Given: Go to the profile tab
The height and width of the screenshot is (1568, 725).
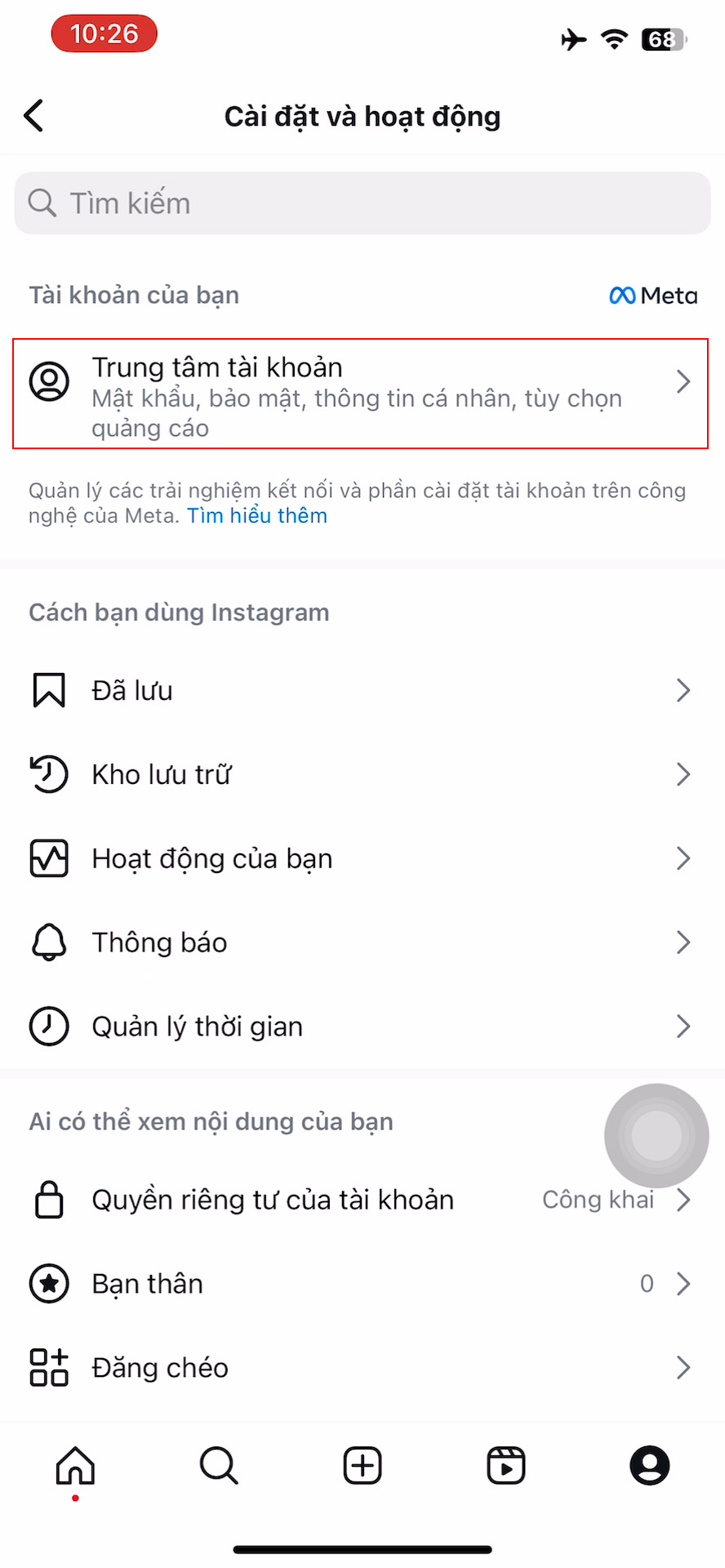Looking at the screenshot, I should tap(650, 1466).
